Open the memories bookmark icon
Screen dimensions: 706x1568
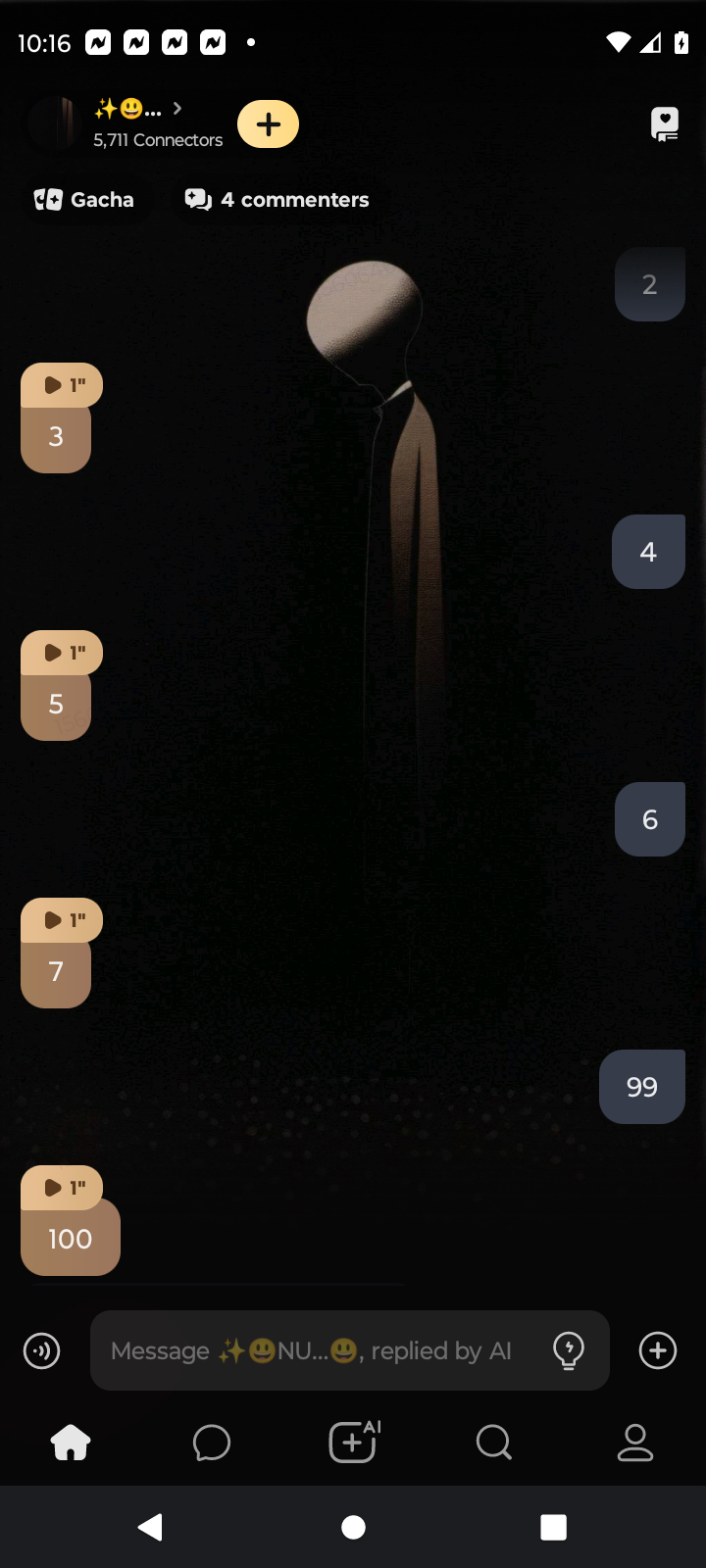665,124
